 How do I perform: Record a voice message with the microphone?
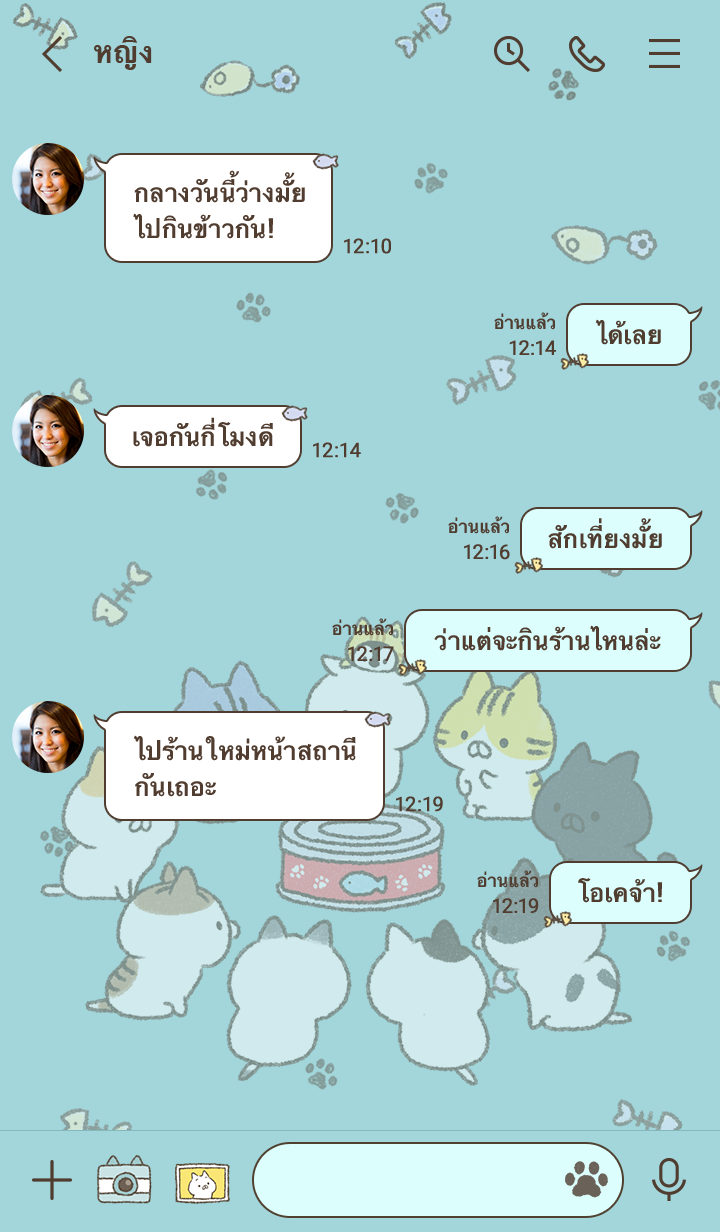pos(668,1181)
